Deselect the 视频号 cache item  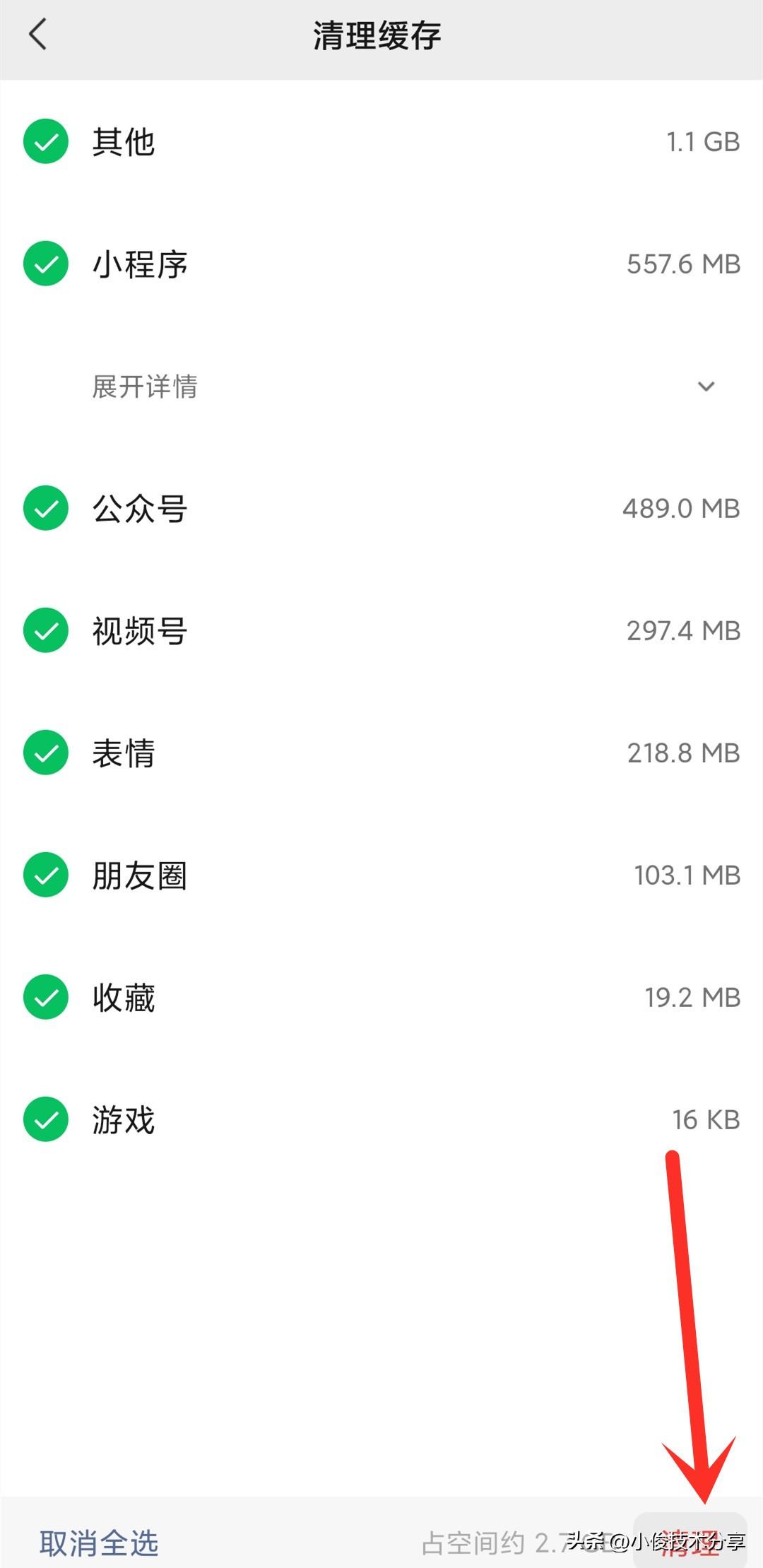46,630
